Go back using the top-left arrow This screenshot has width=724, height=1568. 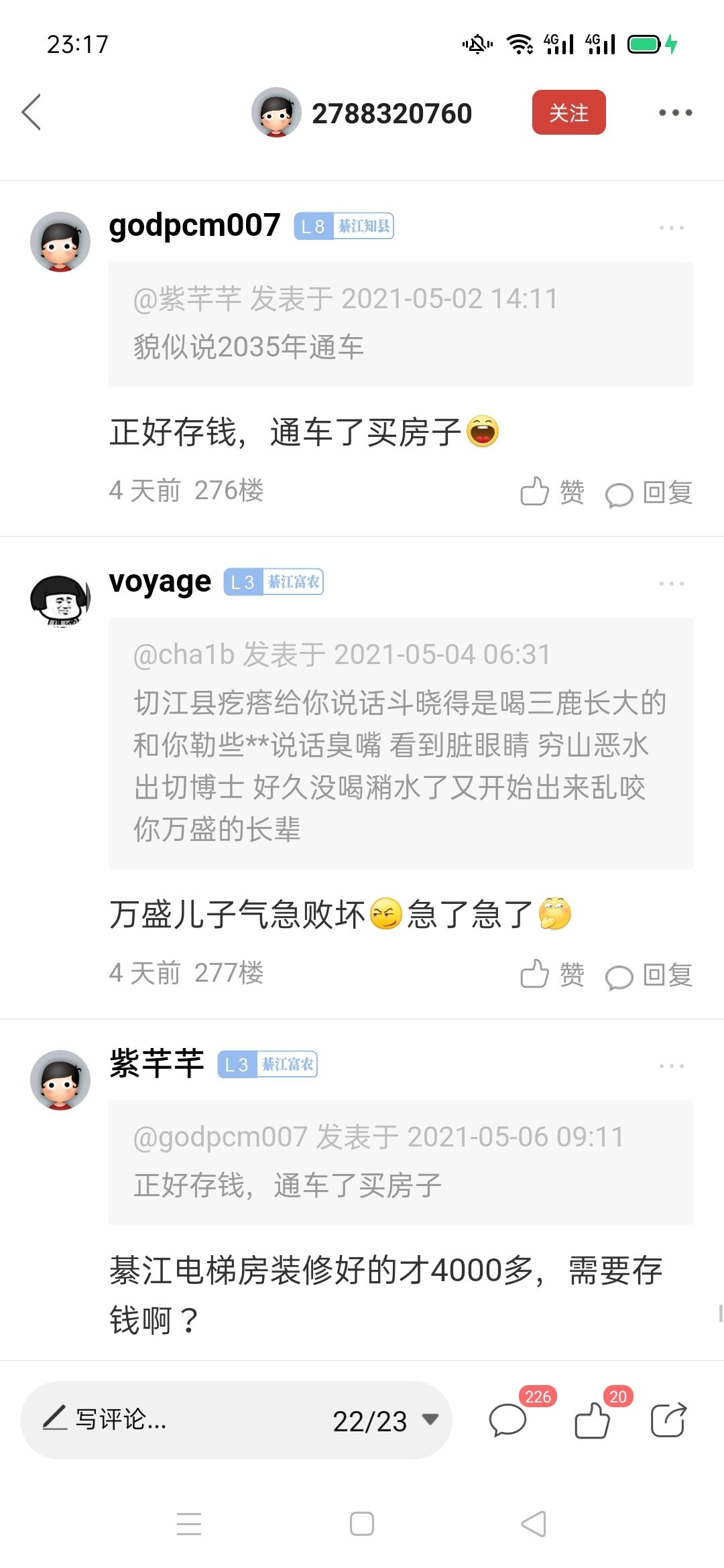coord(32,112)
